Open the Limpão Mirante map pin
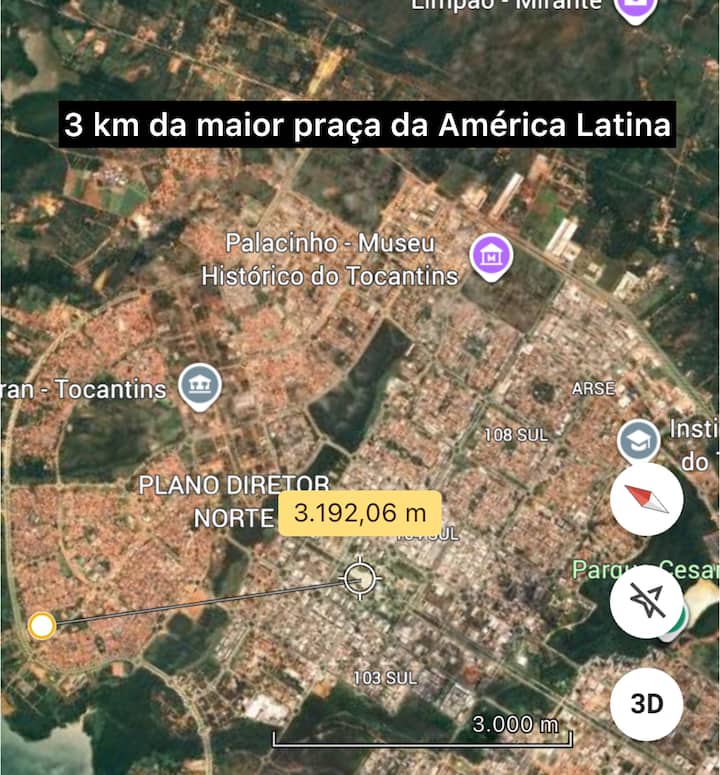 (x=635, y=9)
